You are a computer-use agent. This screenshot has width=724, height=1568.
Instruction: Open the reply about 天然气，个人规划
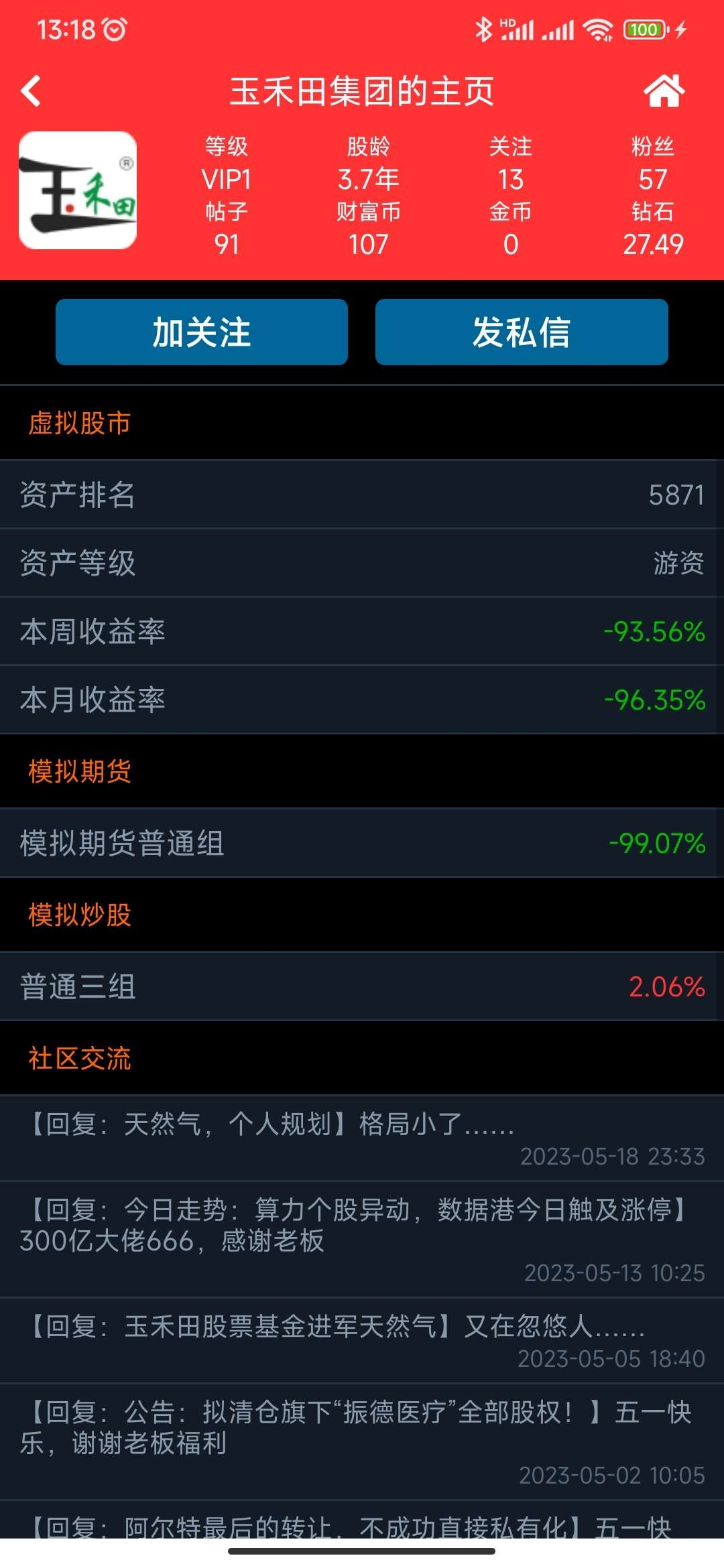tap(362, 1138)
